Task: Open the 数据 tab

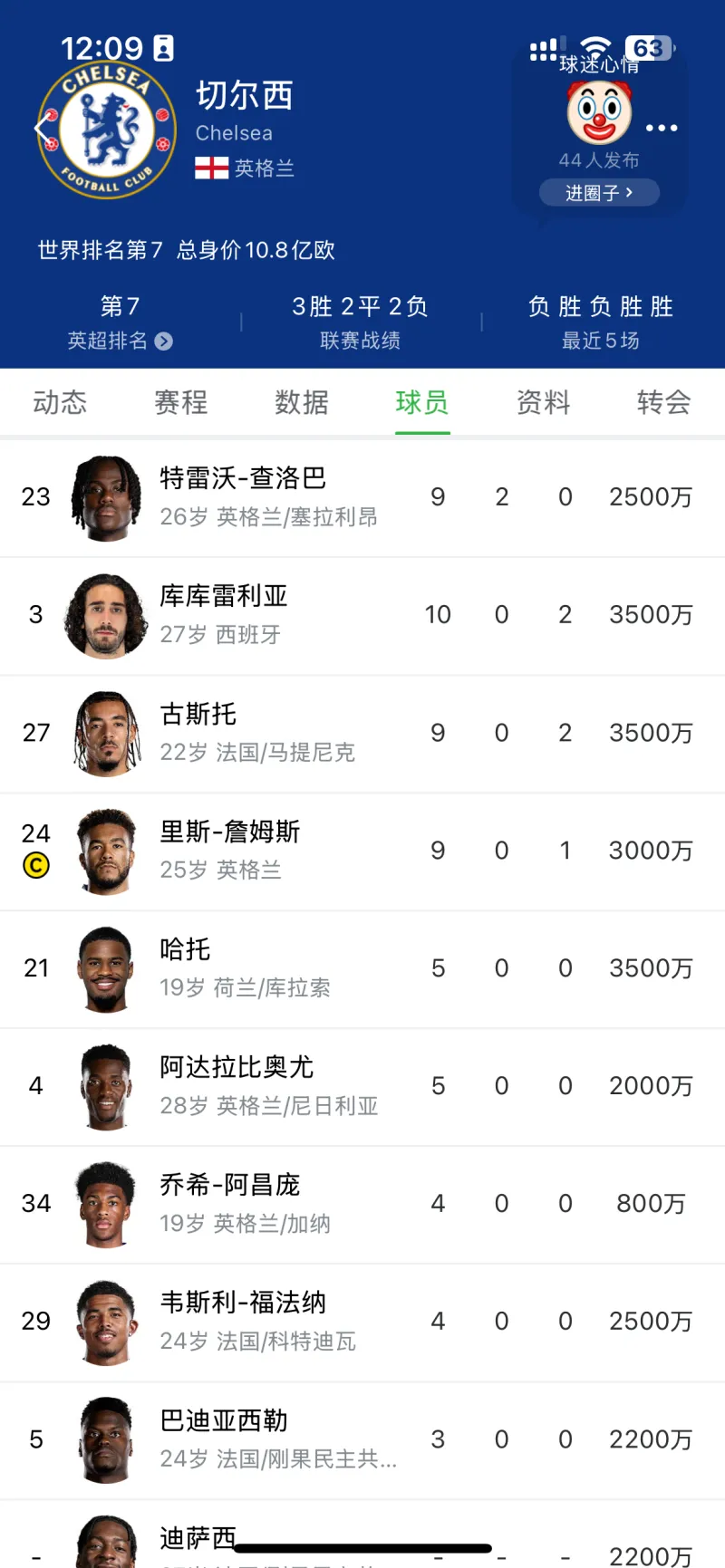Action: (302, 402)
